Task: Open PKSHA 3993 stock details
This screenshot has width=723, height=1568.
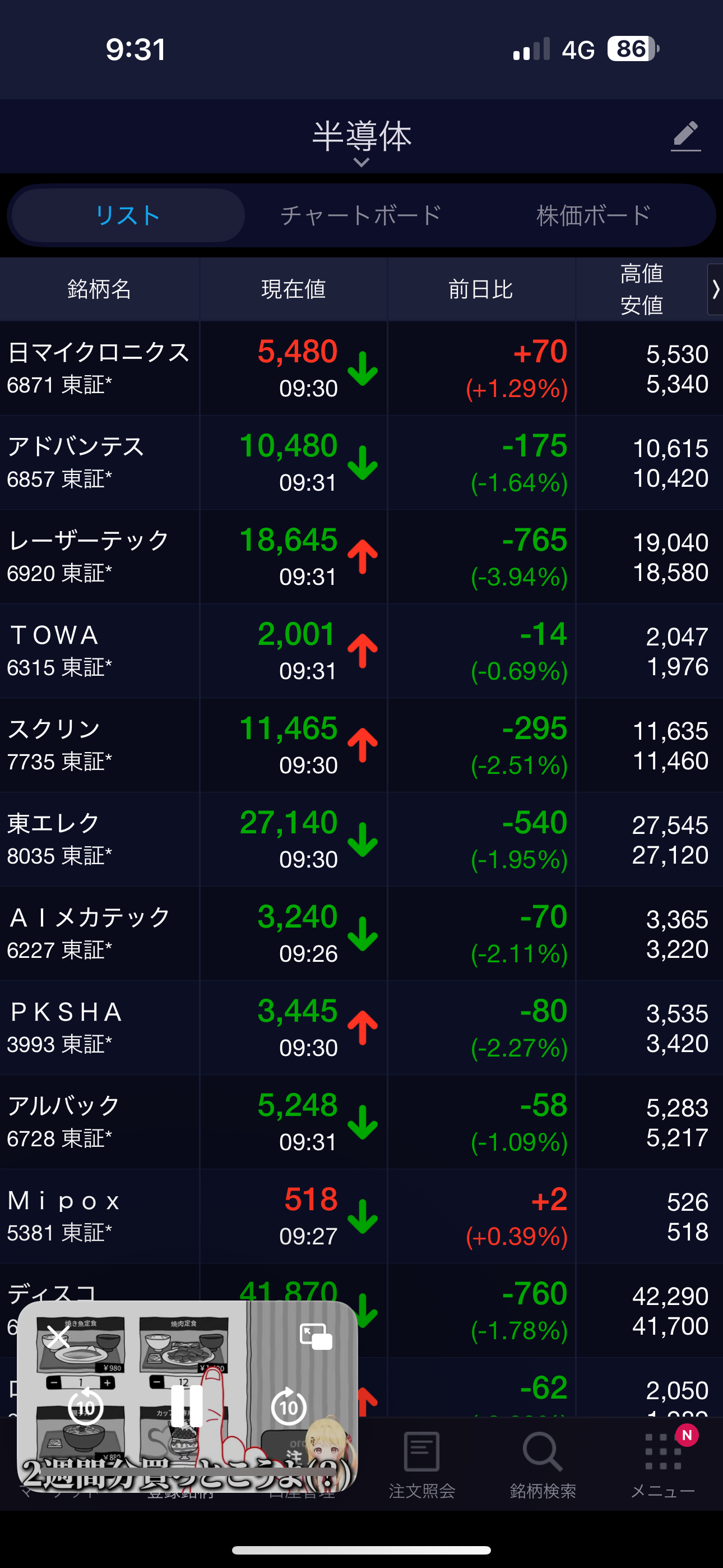Action: point(361,1027)
